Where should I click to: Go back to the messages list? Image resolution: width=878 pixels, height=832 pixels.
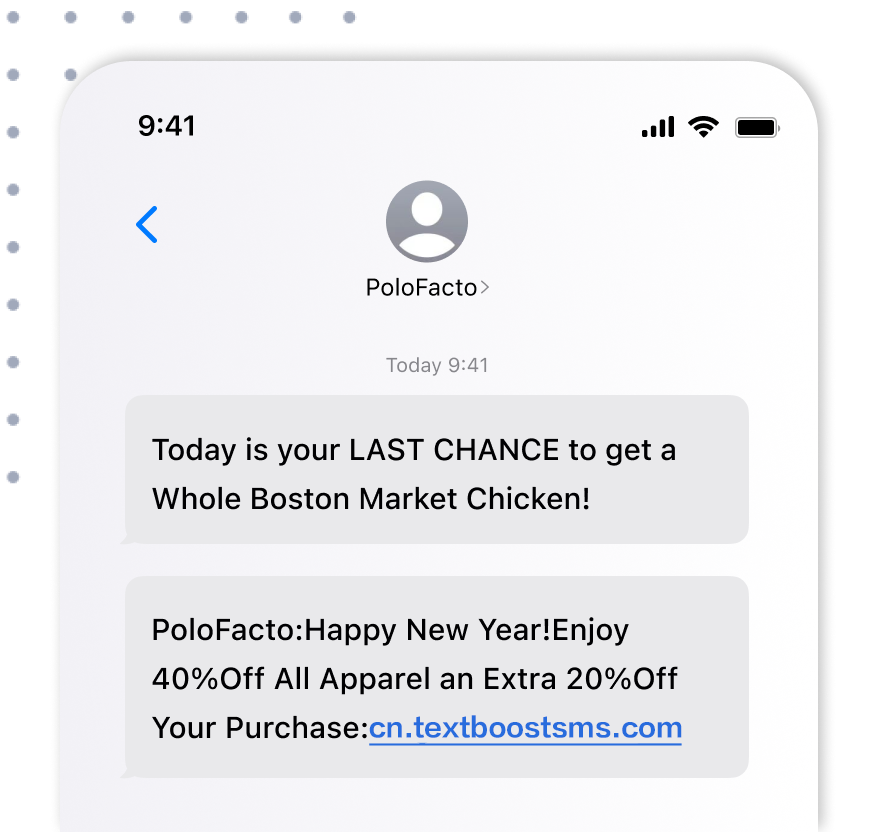pyautogui.click(x=147, y=225)
